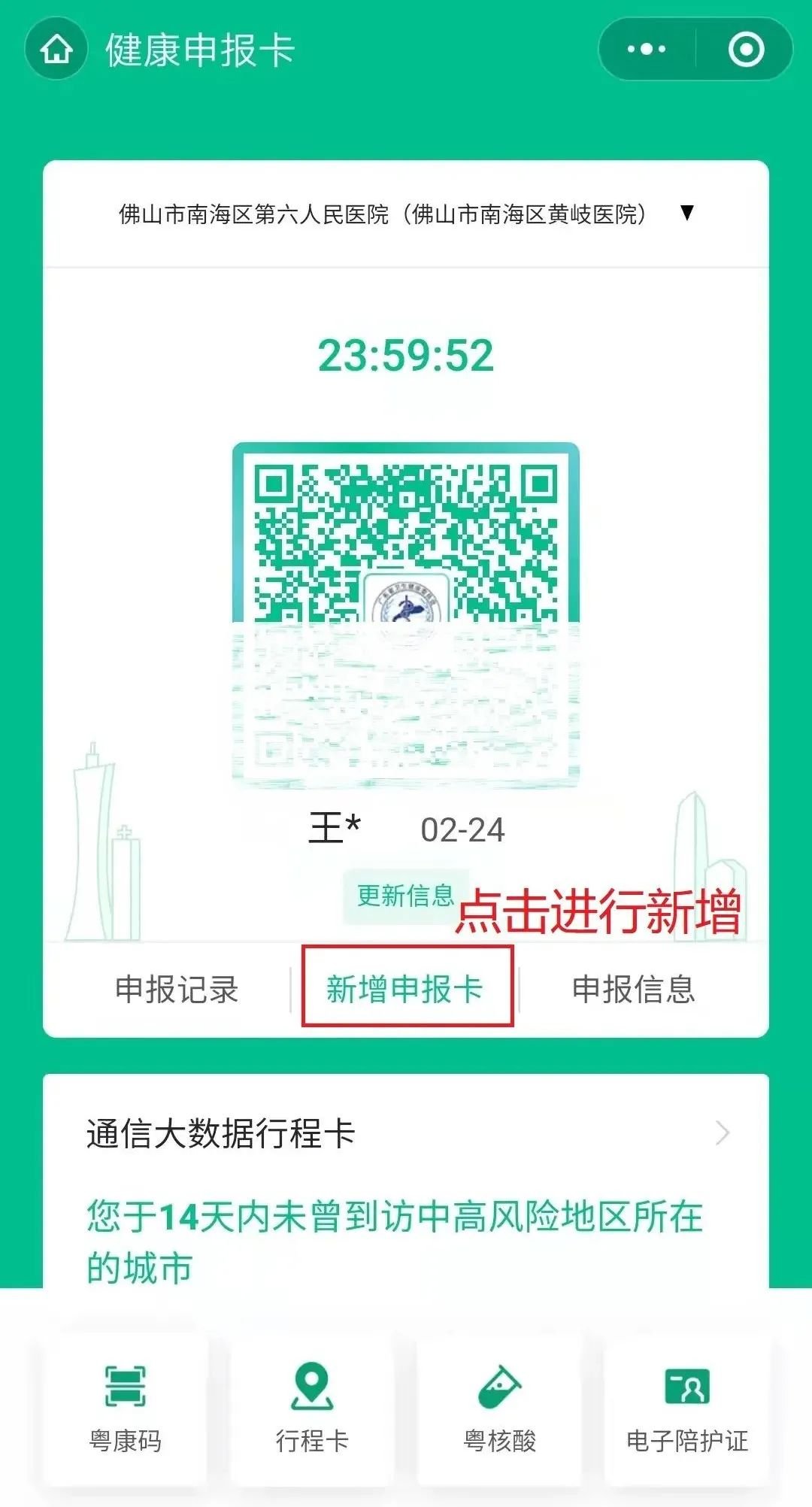Open 粤核酸 nucleic acid service
The width and height of the screenshot is (812, 1507).
point(499,1408)
